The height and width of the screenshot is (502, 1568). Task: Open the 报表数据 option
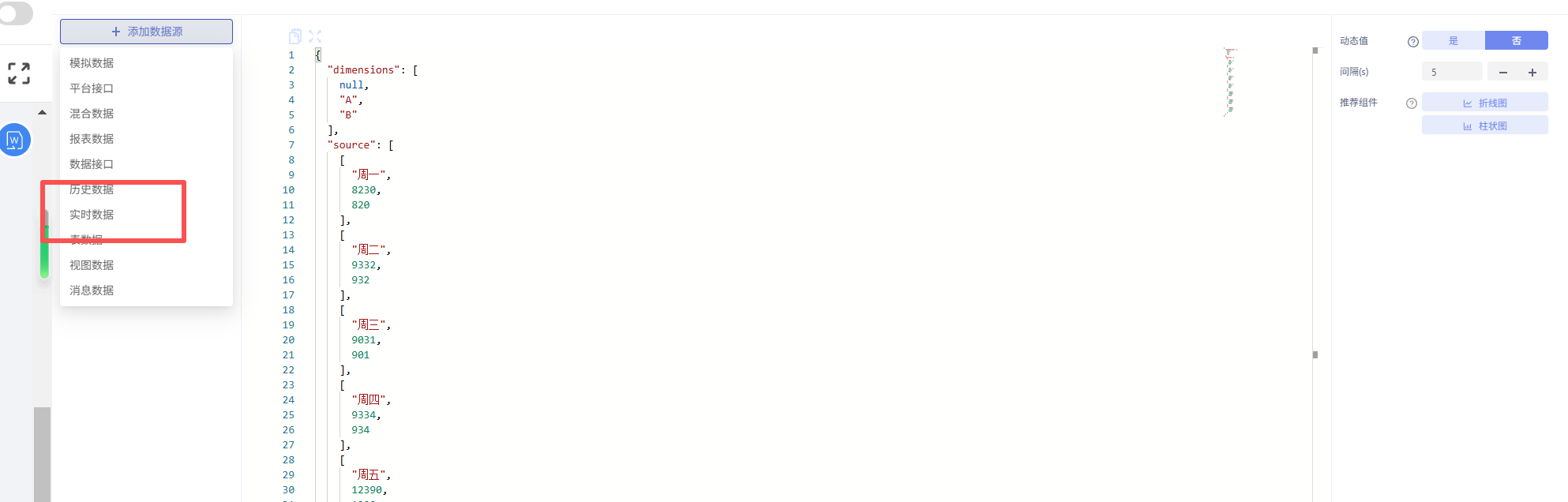92,139
